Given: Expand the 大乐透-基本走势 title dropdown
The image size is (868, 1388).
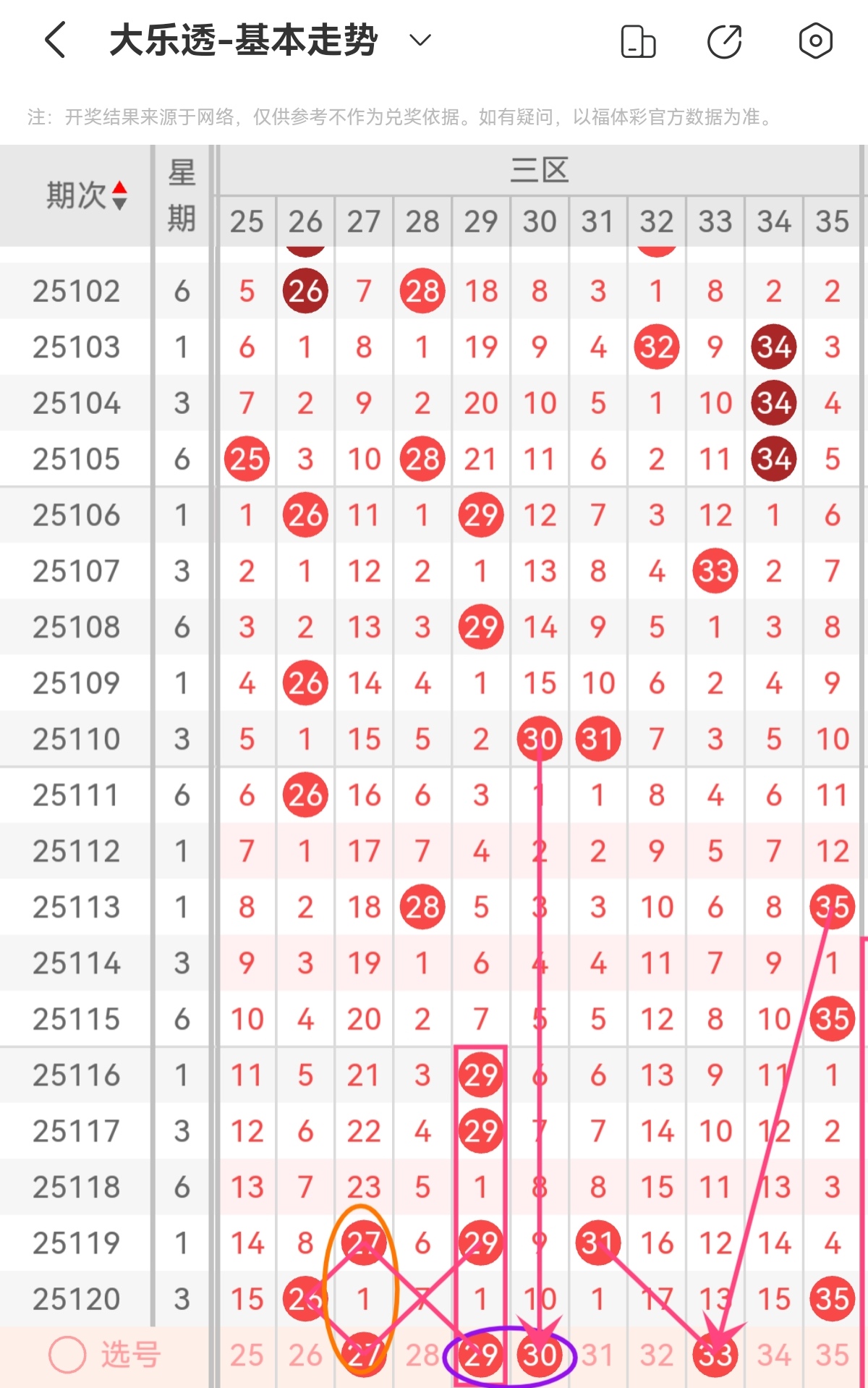Looking at the screenshot, I should tap(420, 40).
